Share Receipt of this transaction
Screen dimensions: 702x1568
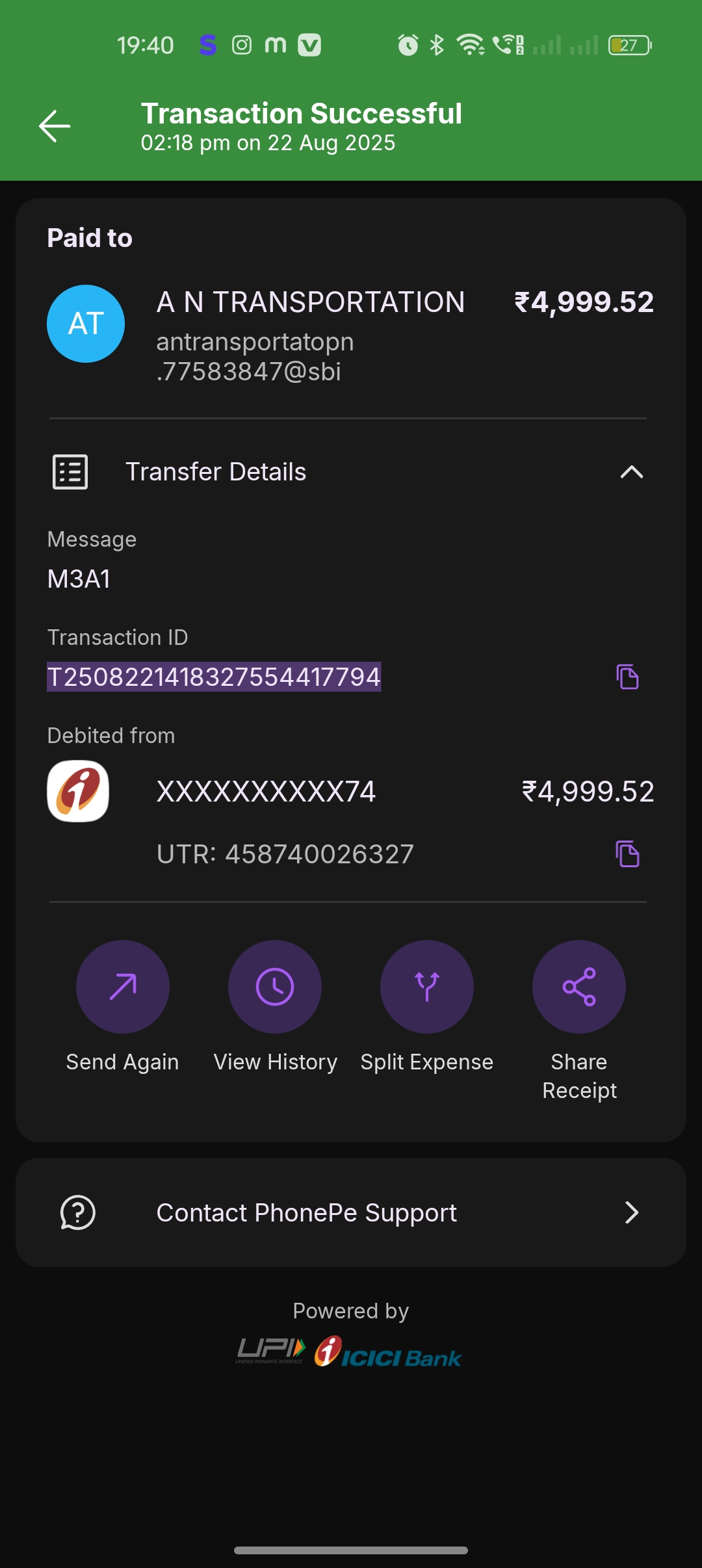coord(579,987)
